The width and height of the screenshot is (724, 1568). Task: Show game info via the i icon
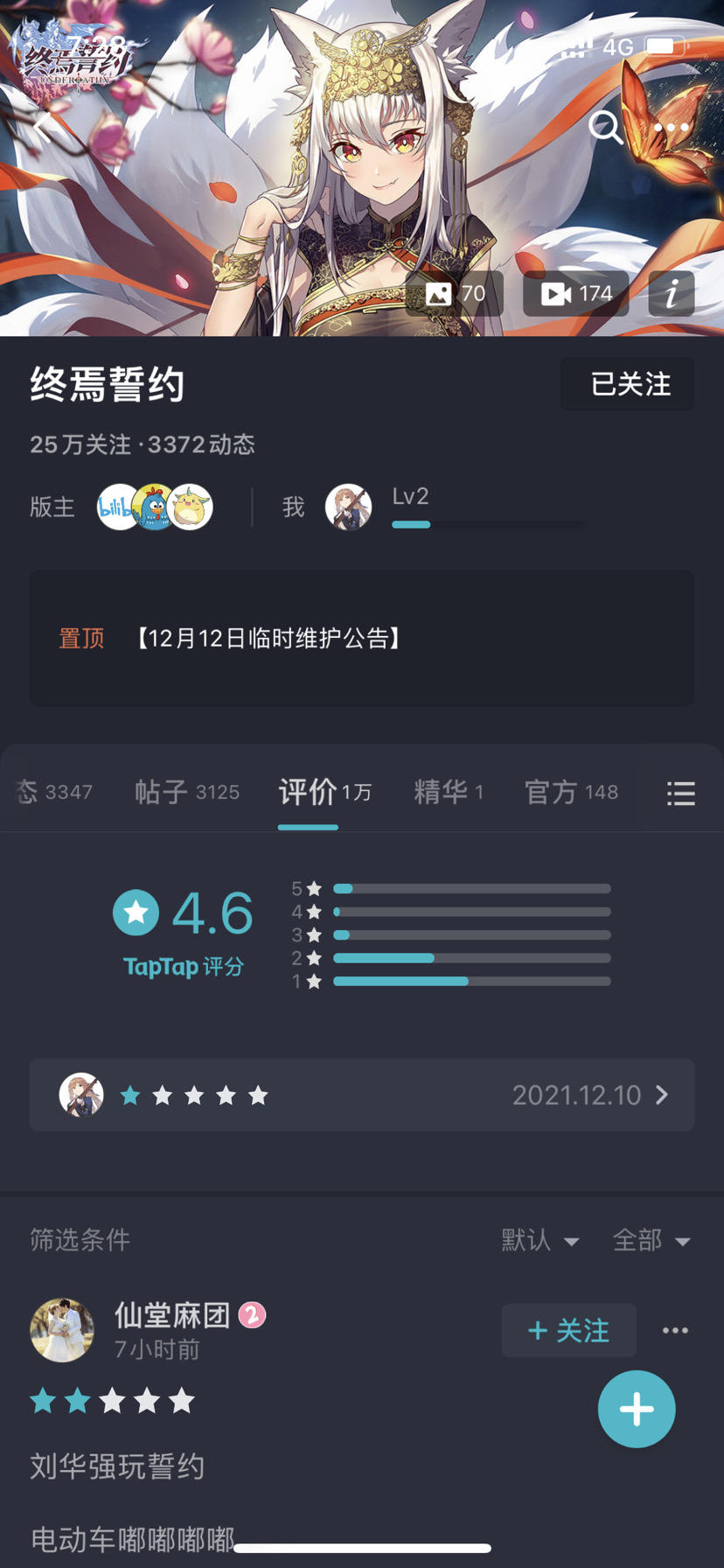pyautogui.click(x=671, y=293)
